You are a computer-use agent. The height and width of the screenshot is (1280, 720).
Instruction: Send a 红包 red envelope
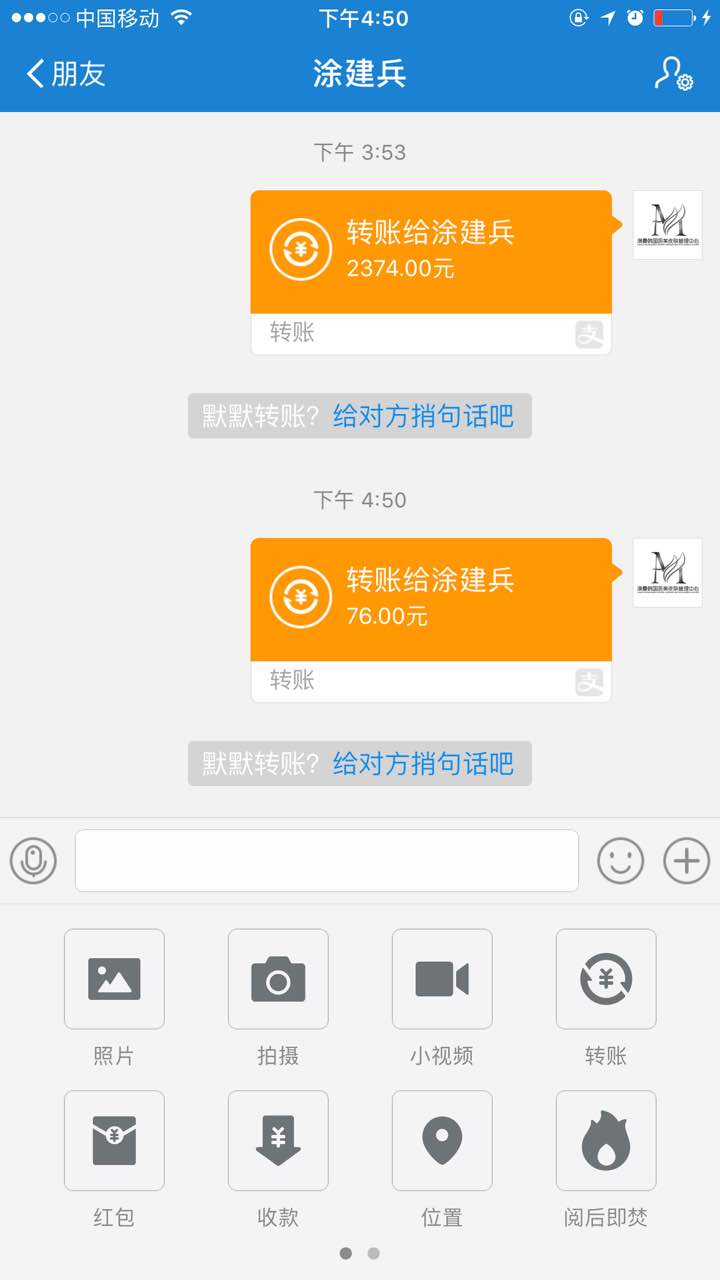(x=114, y=1141)
